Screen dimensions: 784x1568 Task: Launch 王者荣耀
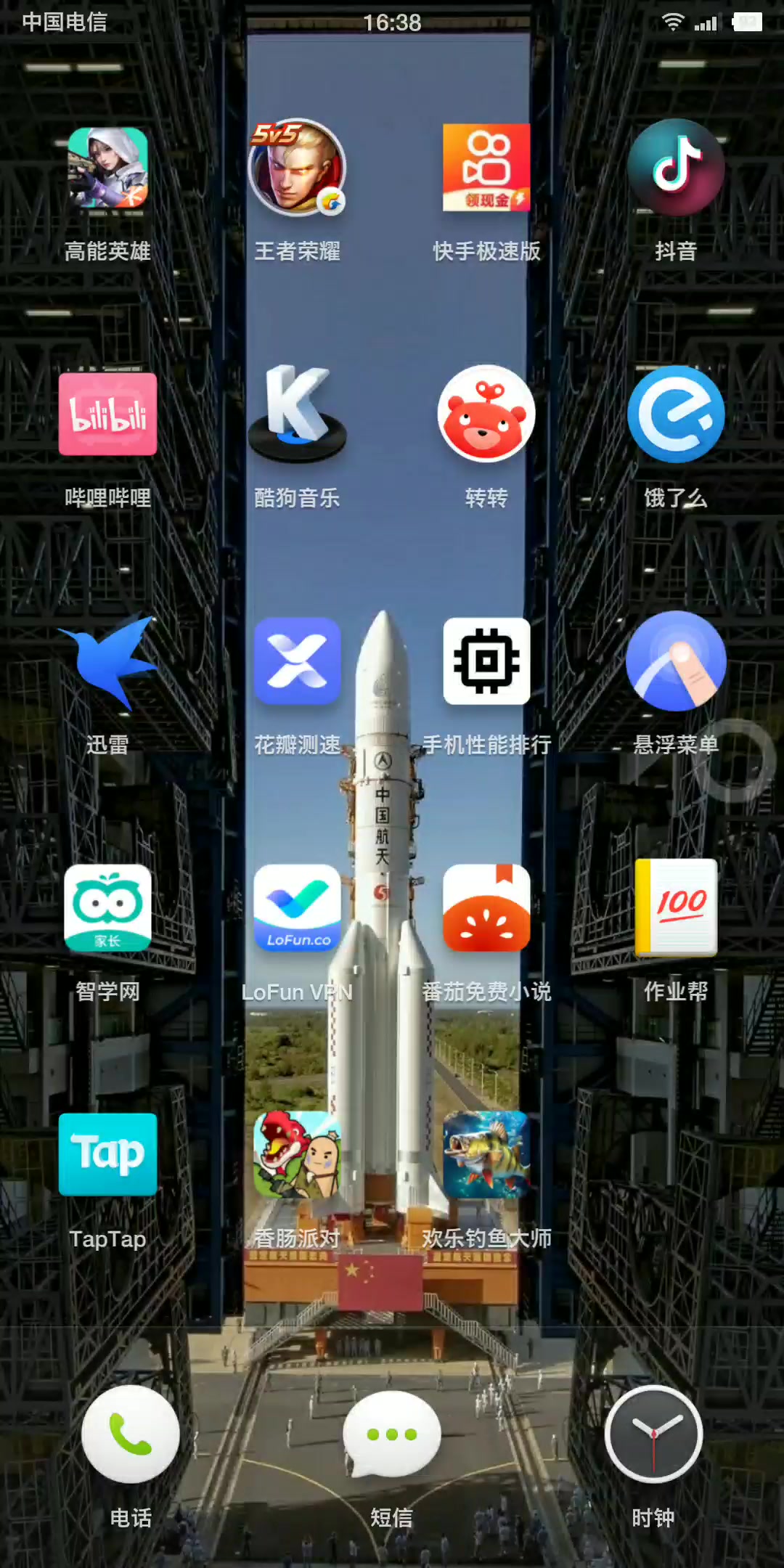click(297, 168)
